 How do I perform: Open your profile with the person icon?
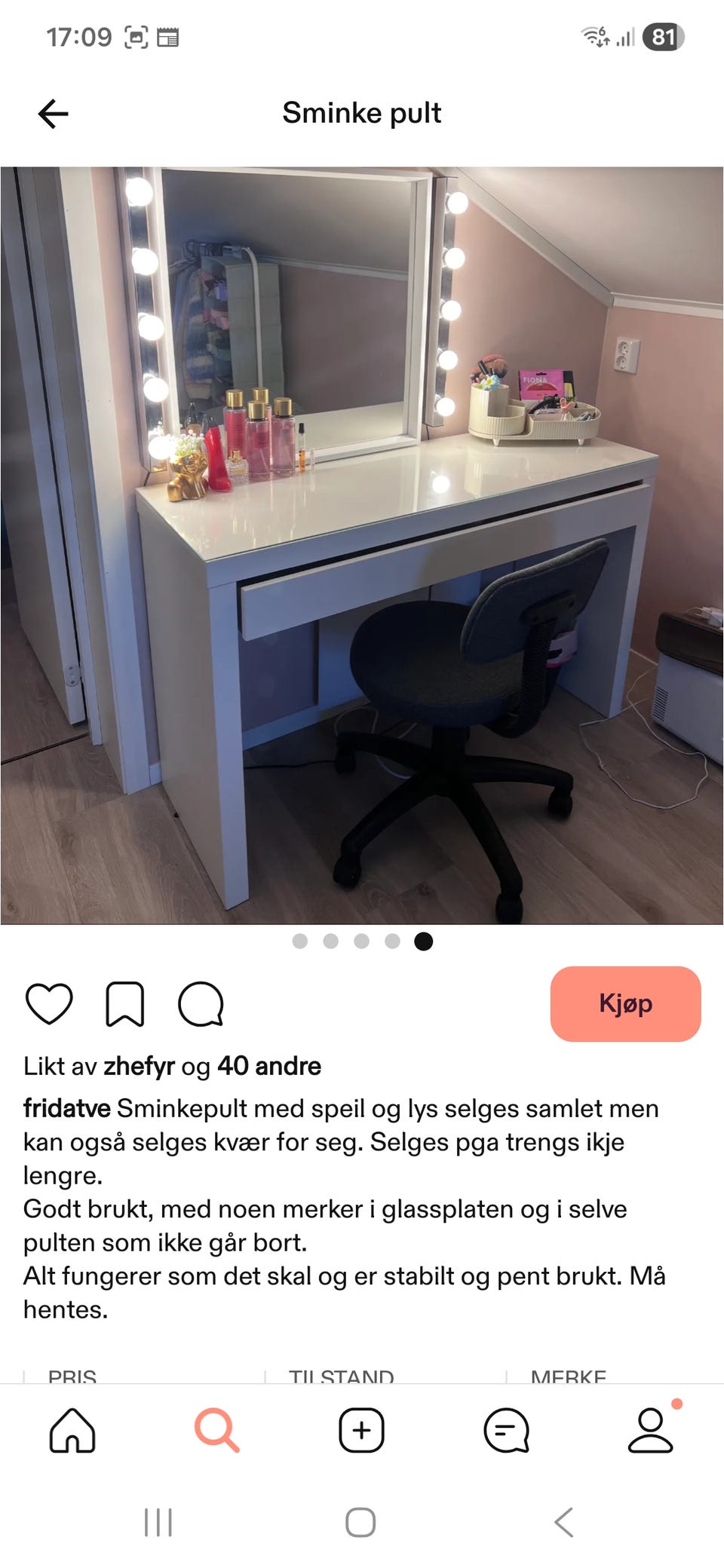tap(652, 1429)
